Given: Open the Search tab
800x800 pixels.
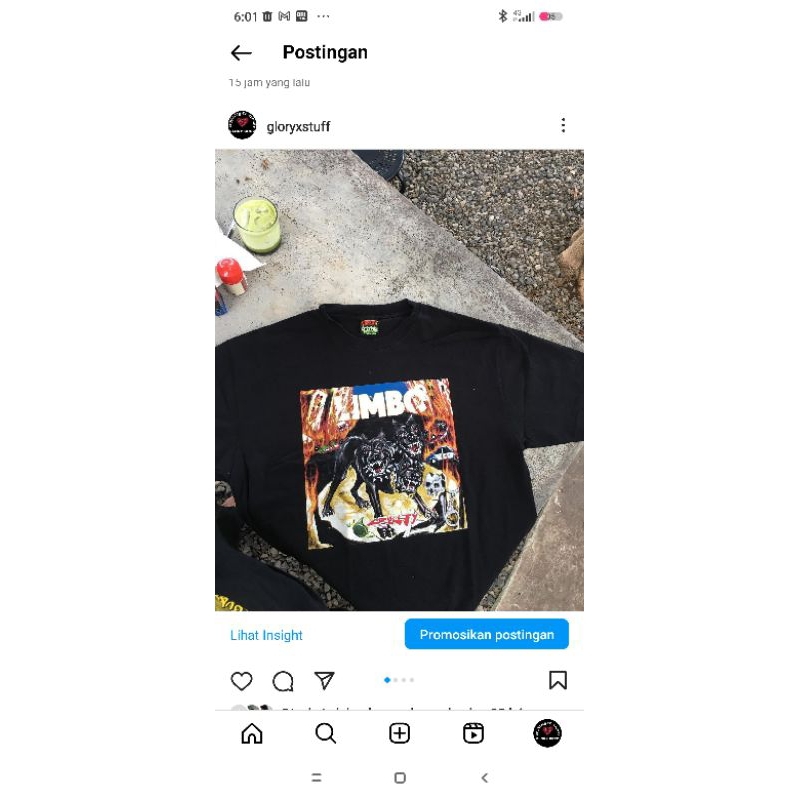Looking at the screenshot, I should [326, 734].
